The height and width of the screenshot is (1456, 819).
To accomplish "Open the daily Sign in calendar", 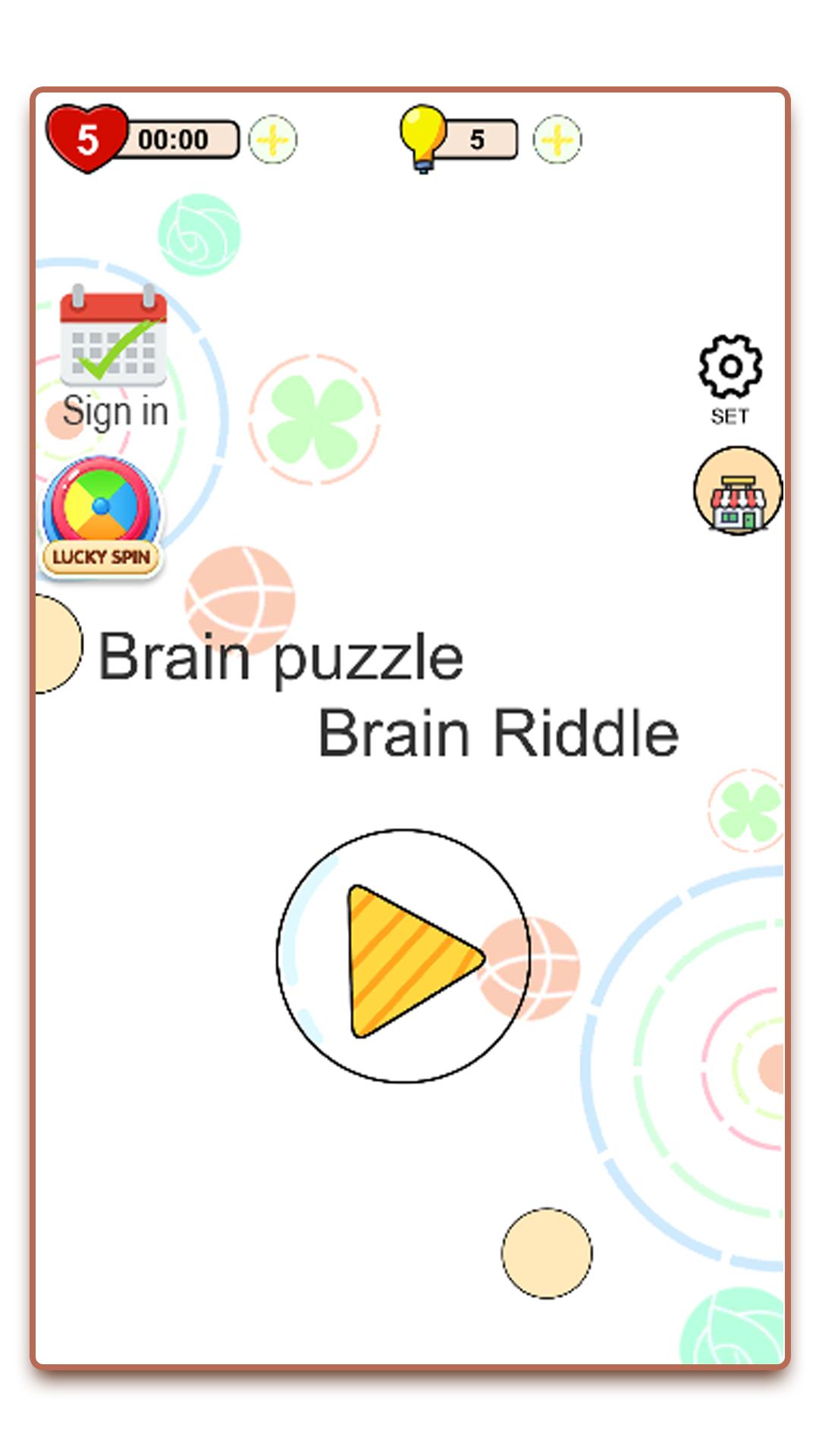I will click(114, 356).
